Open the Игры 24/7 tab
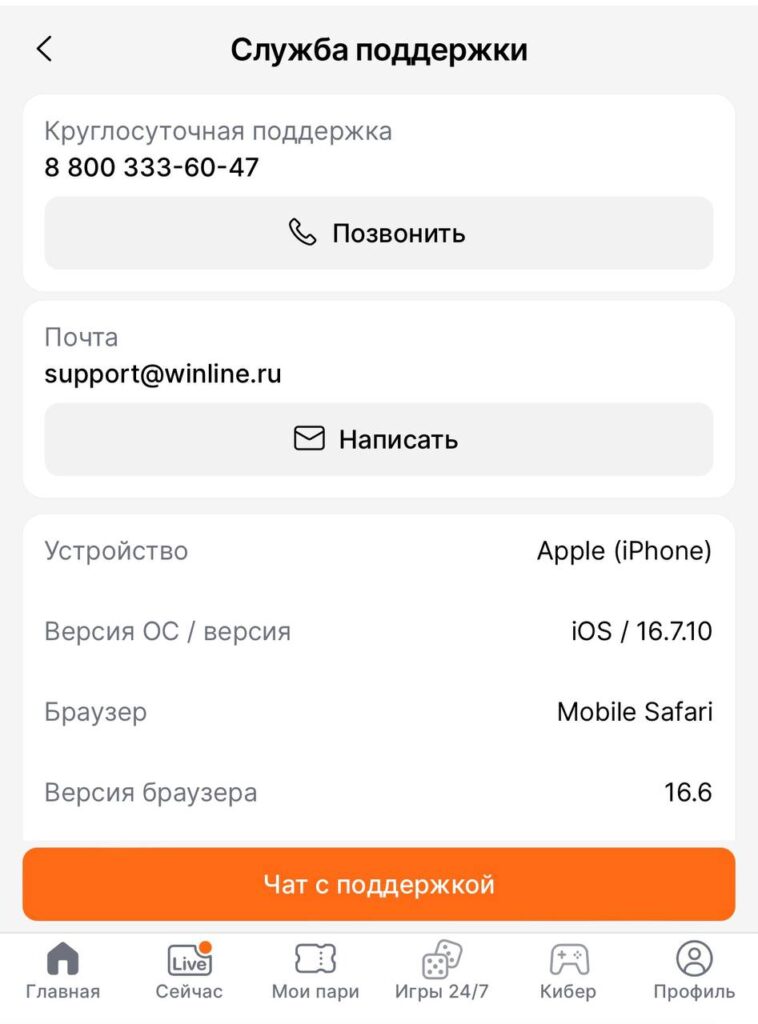Viewport: 758px width, 1024px height. (441, 972)
